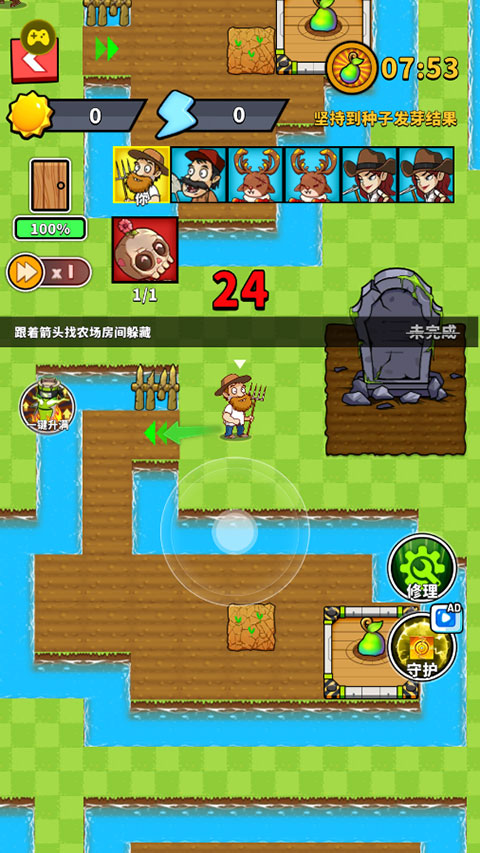The image size is (480, 853).
Task: Tap the virtual joystick center
Action: 235,531
